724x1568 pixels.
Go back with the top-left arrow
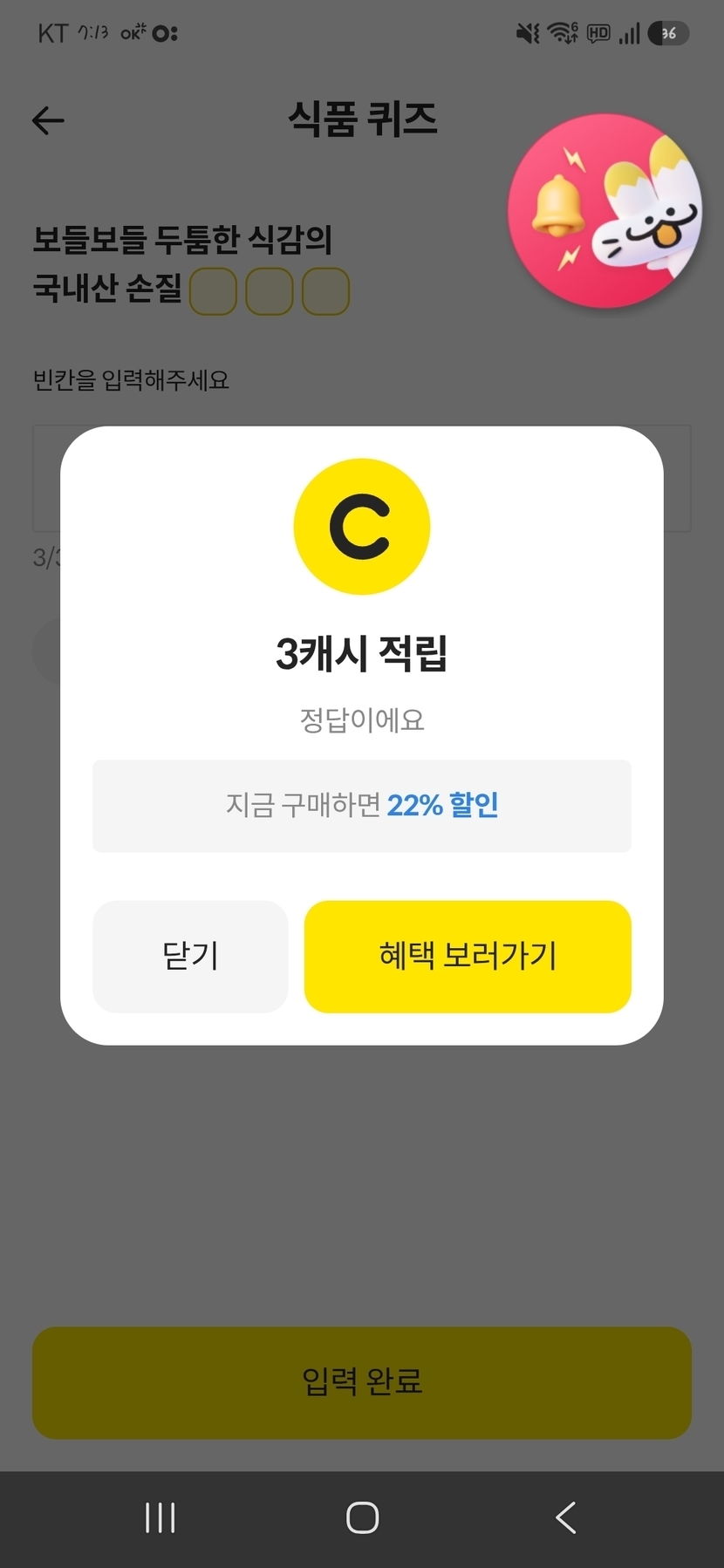coord(49,120)
